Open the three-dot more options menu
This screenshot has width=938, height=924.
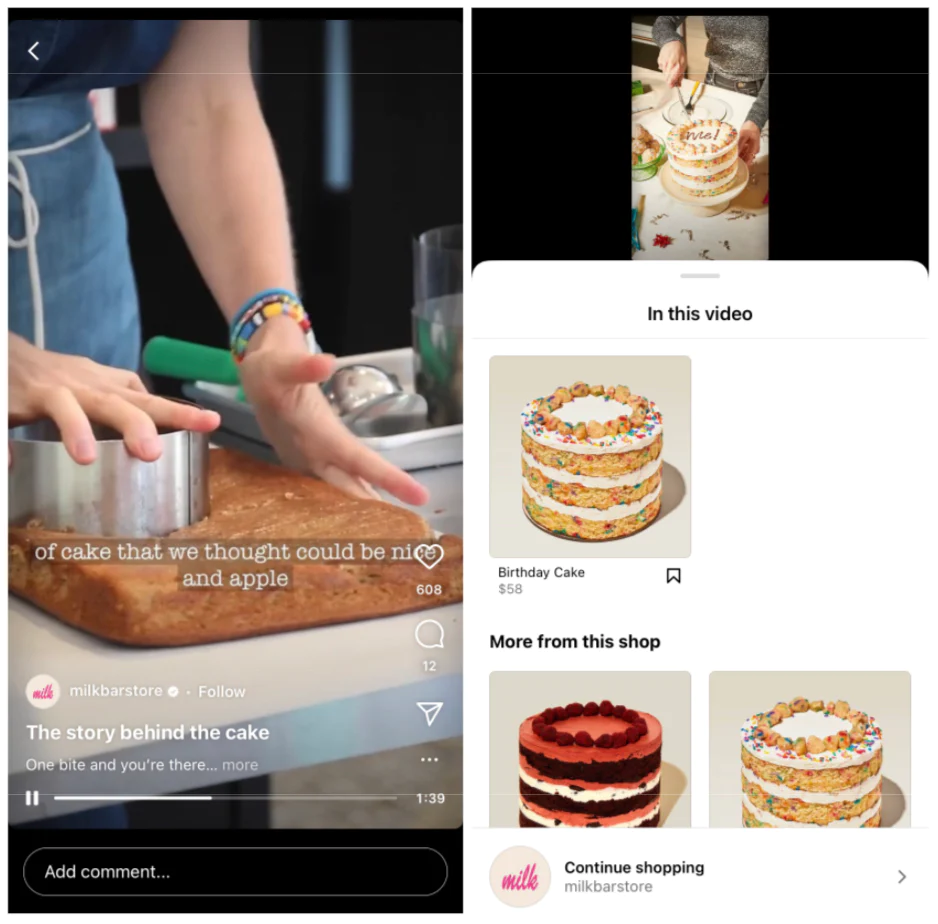[430, 760]
